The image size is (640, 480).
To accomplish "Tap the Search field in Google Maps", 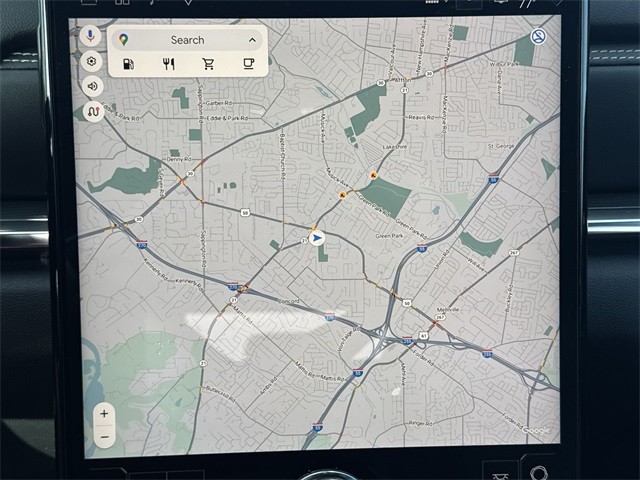I will click(187, 40).
